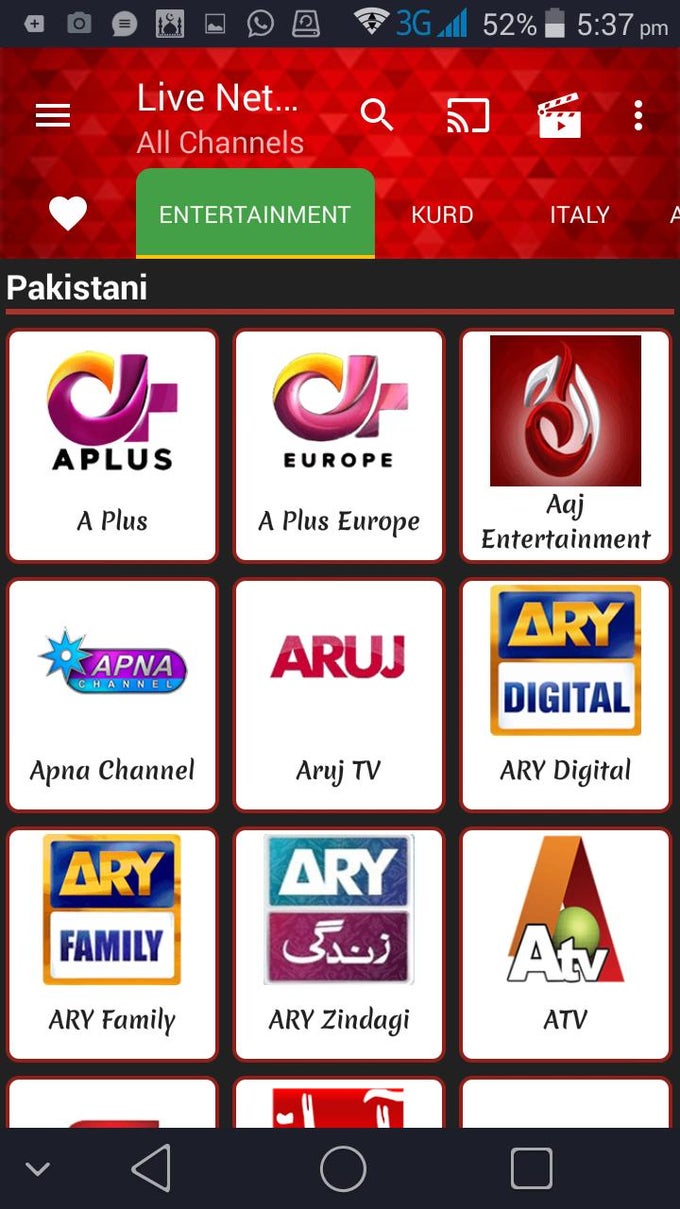This screenshot has width=680, height=1209.
Task: Return to the home screen
Action: [343, 1168]
